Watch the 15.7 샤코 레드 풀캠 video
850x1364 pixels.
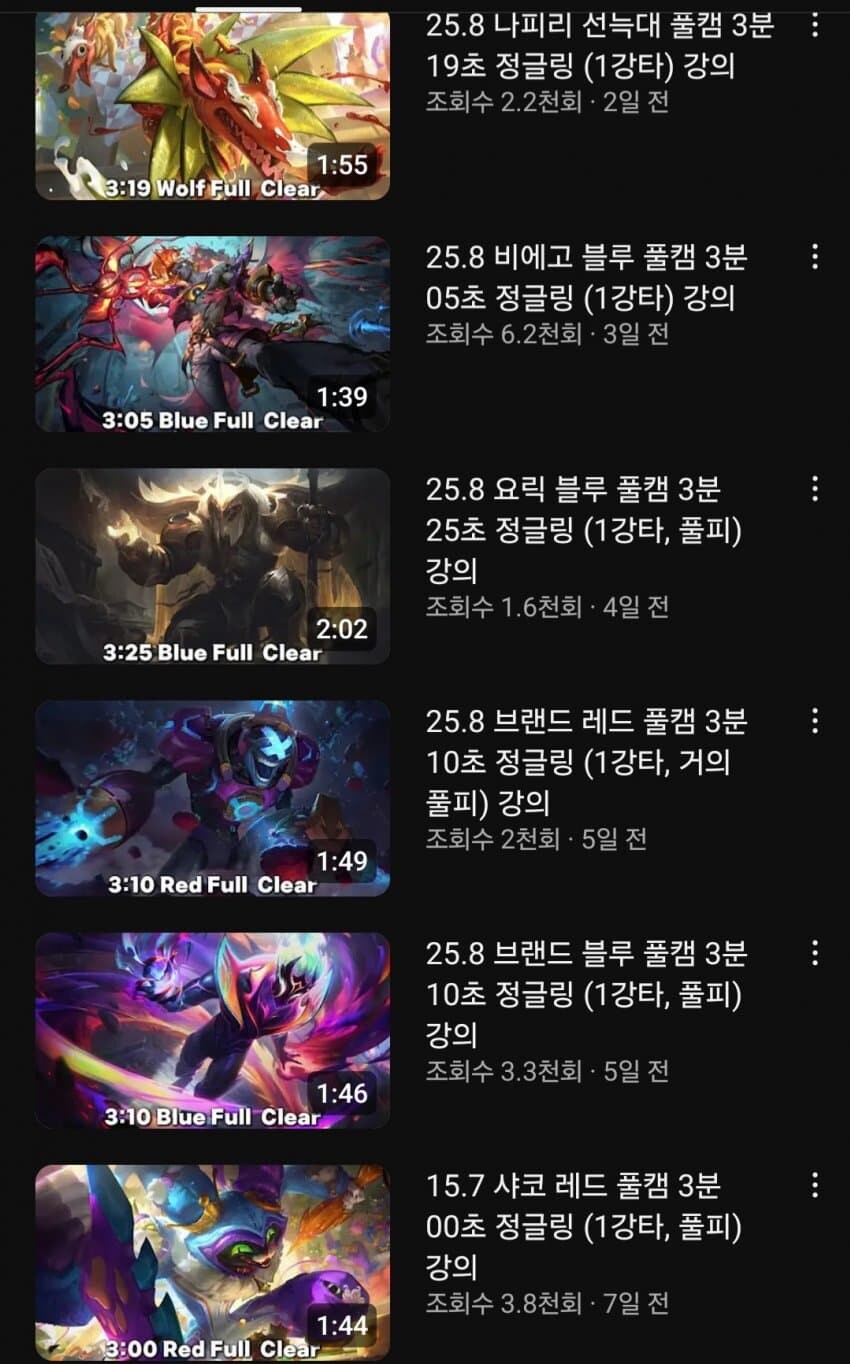(x=212, y=1262)
